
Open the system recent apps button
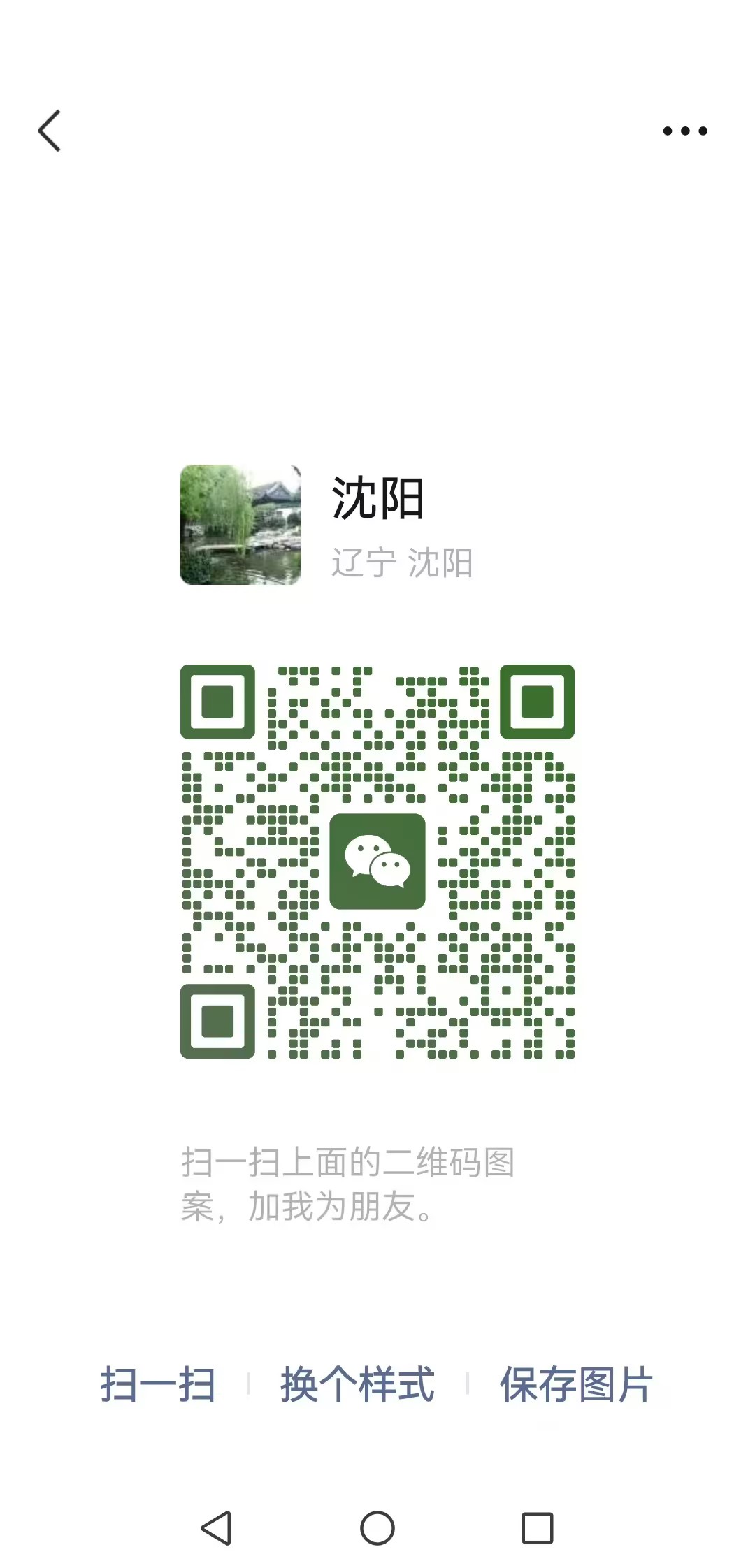[538, 1528]
